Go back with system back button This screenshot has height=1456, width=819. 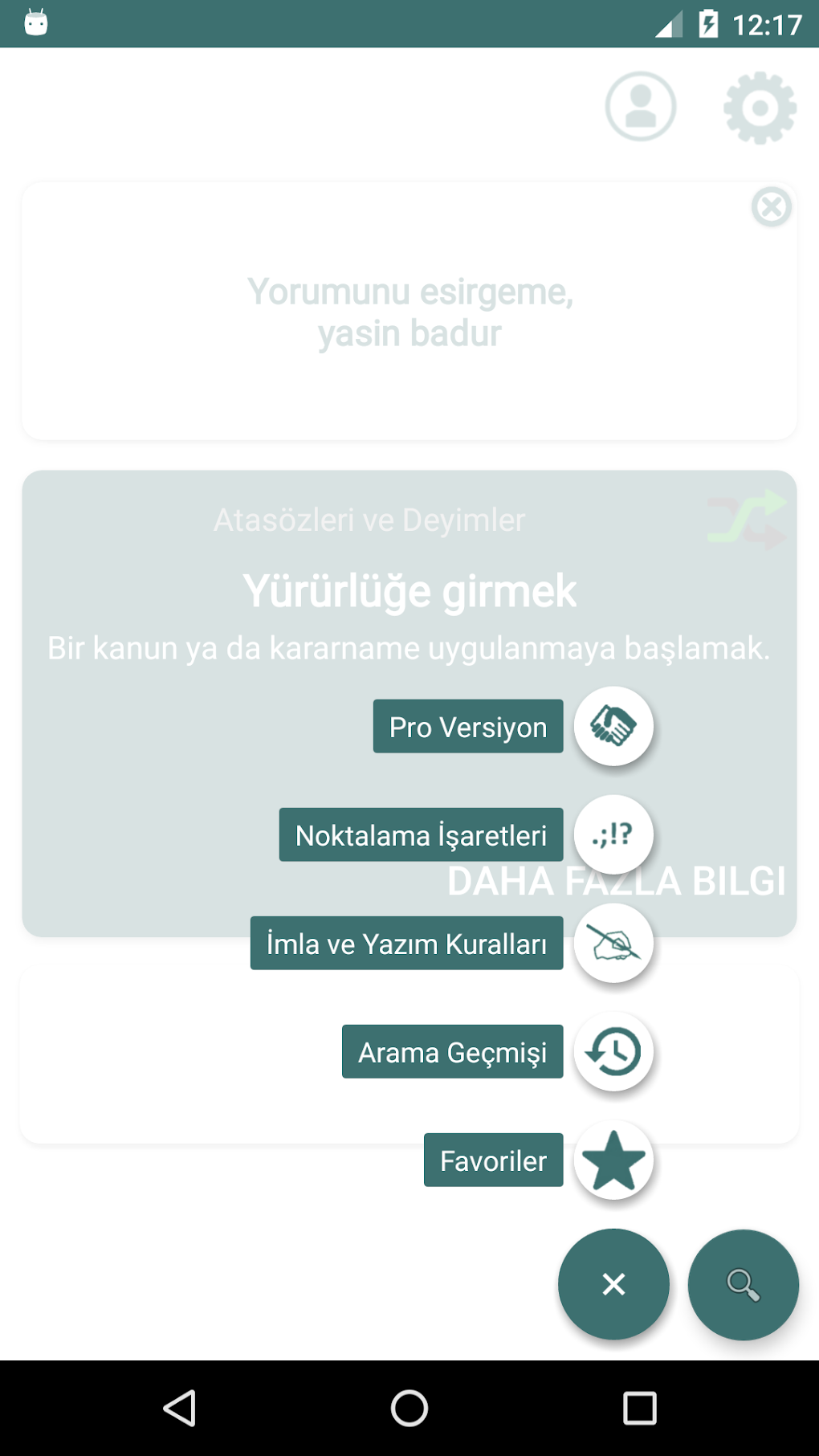click(180, 1408)
